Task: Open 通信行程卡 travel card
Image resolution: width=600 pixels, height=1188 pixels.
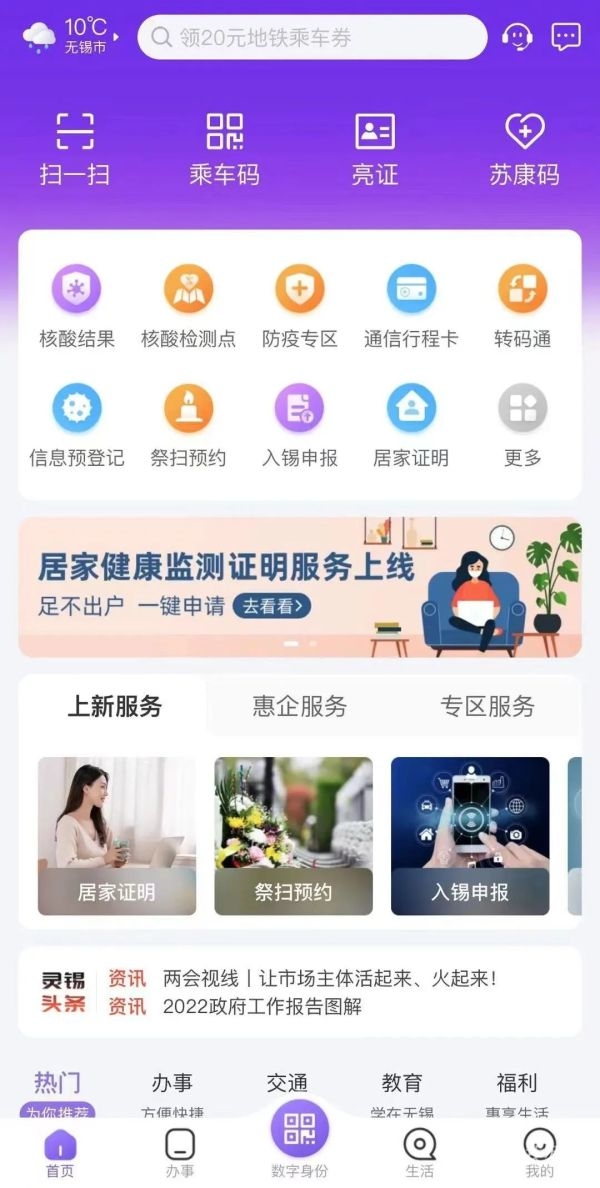Action: coord(411,306)
